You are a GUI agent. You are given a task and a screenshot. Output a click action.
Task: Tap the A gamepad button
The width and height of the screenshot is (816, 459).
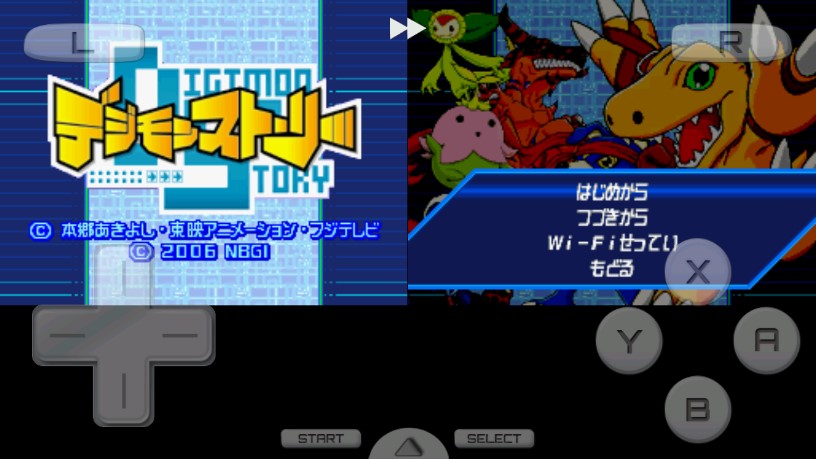[767, 341]
